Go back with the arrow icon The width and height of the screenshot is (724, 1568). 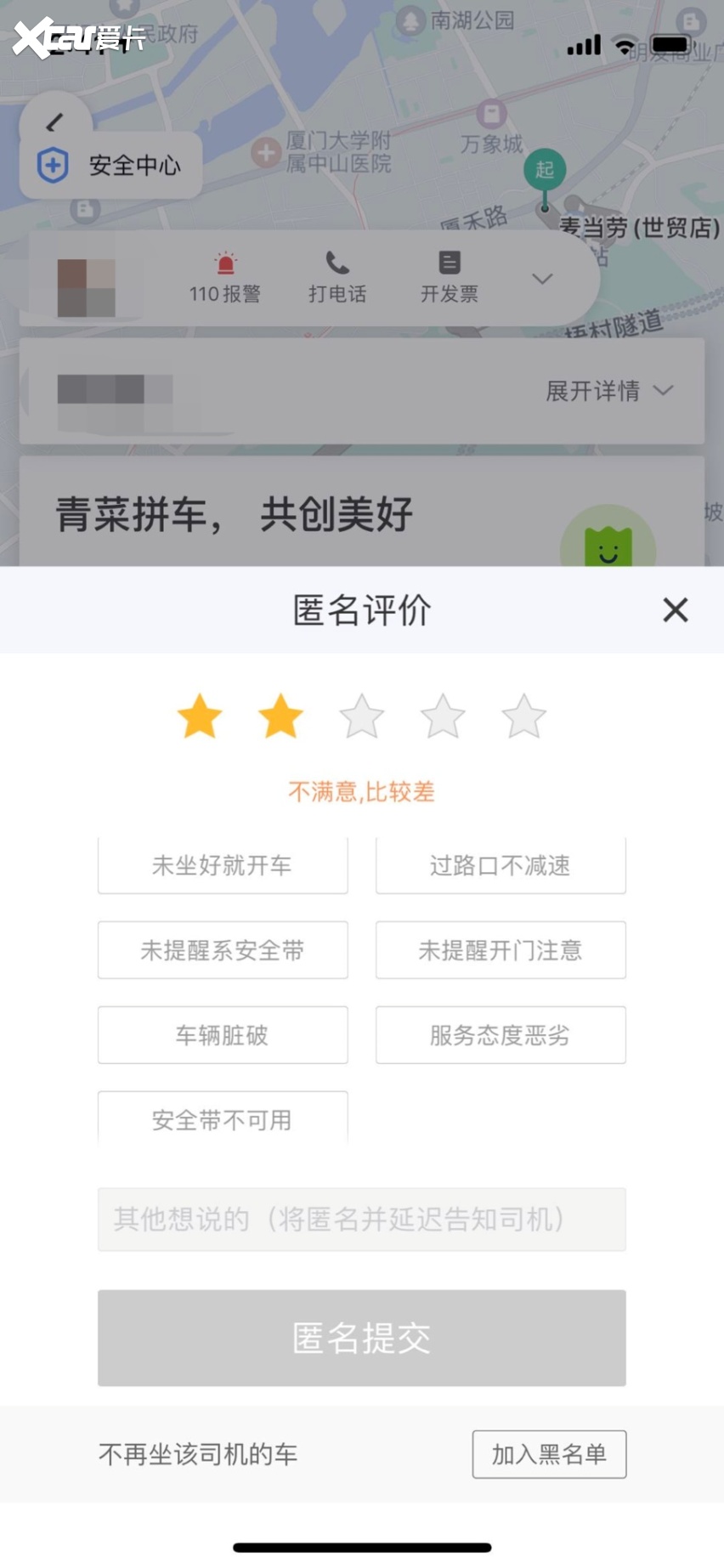54,123
